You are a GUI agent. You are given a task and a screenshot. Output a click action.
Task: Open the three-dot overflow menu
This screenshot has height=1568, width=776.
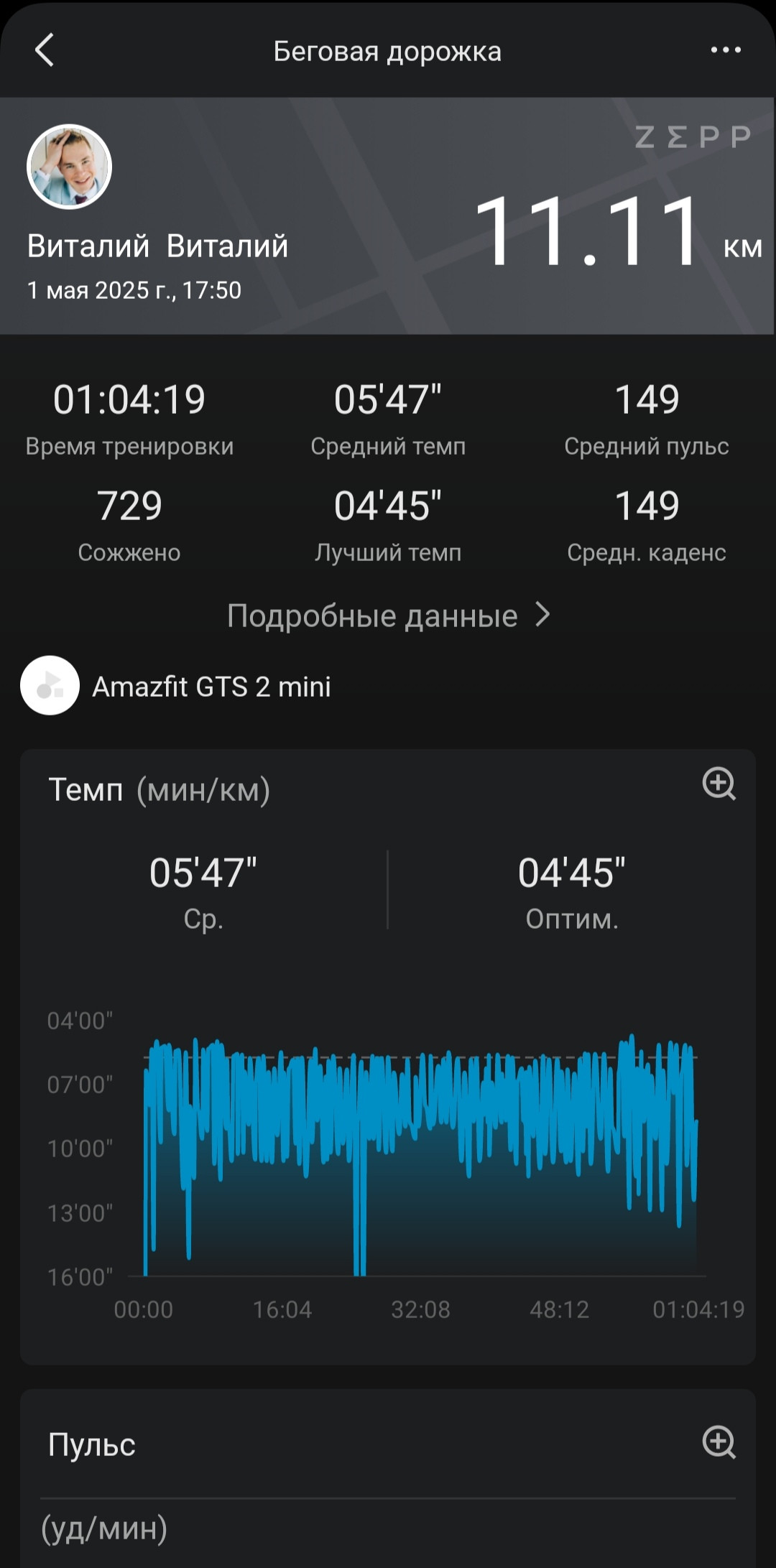[x=726, y=50]
